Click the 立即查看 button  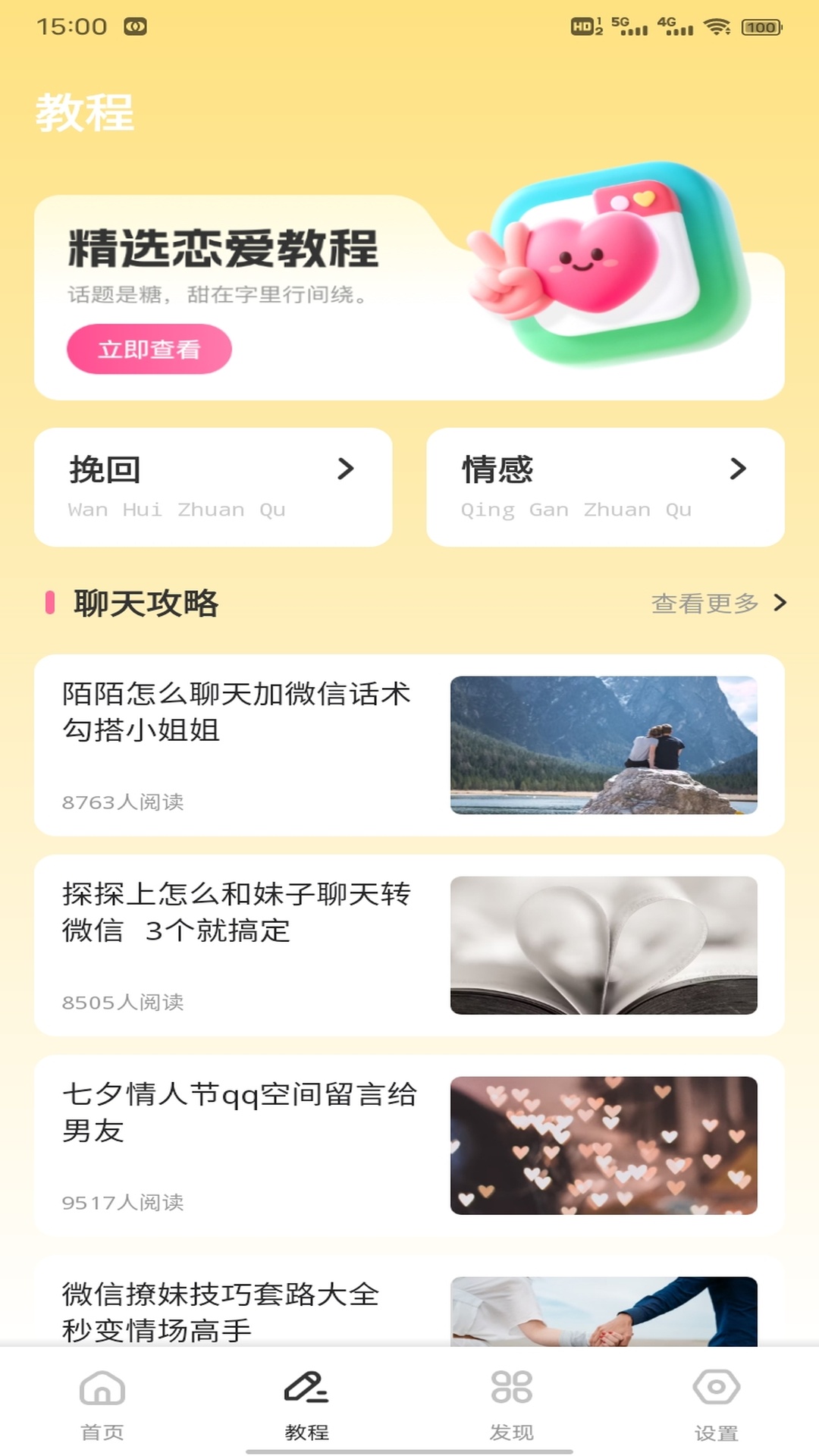[149, 349]
